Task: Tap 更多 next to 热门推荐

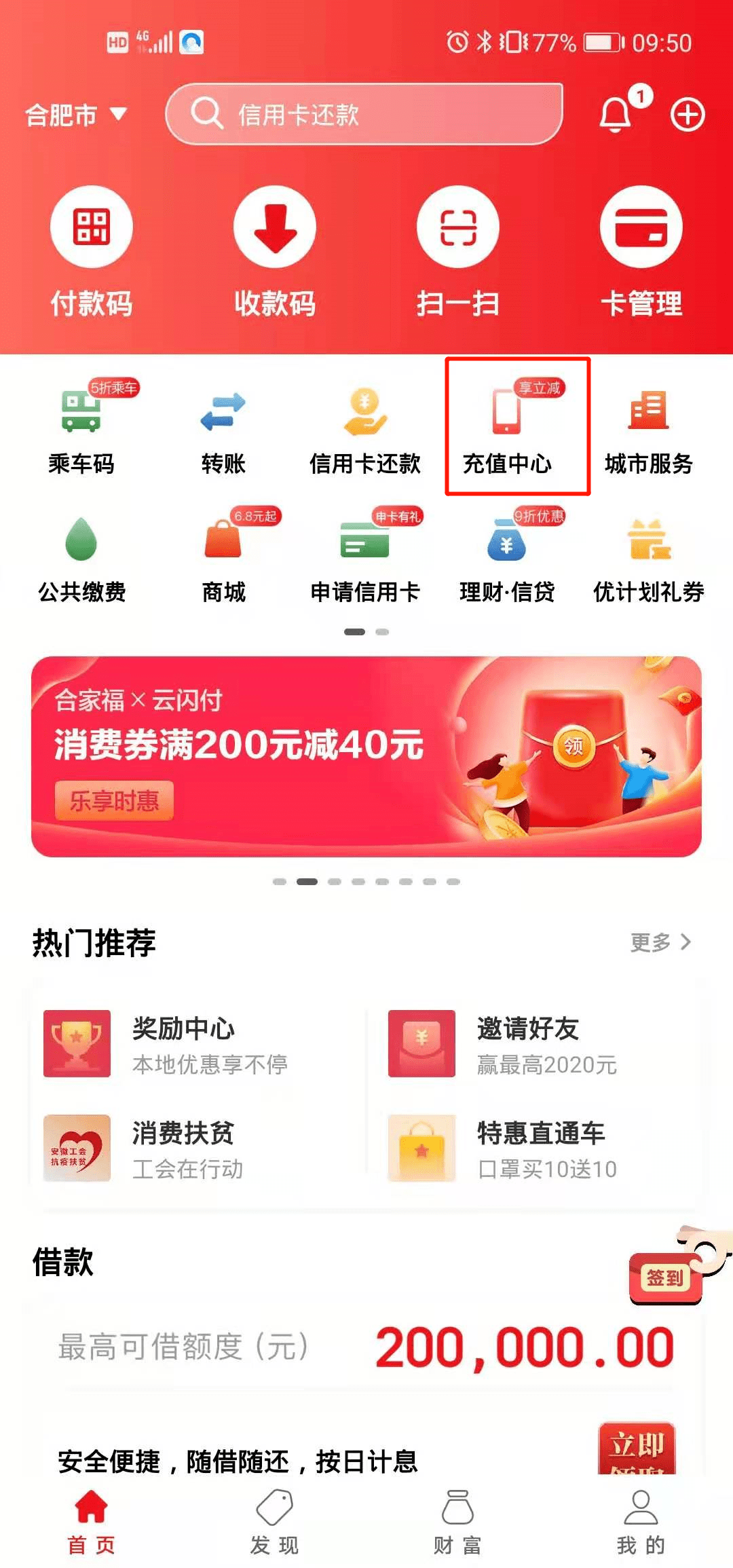Action: (660, 942)
